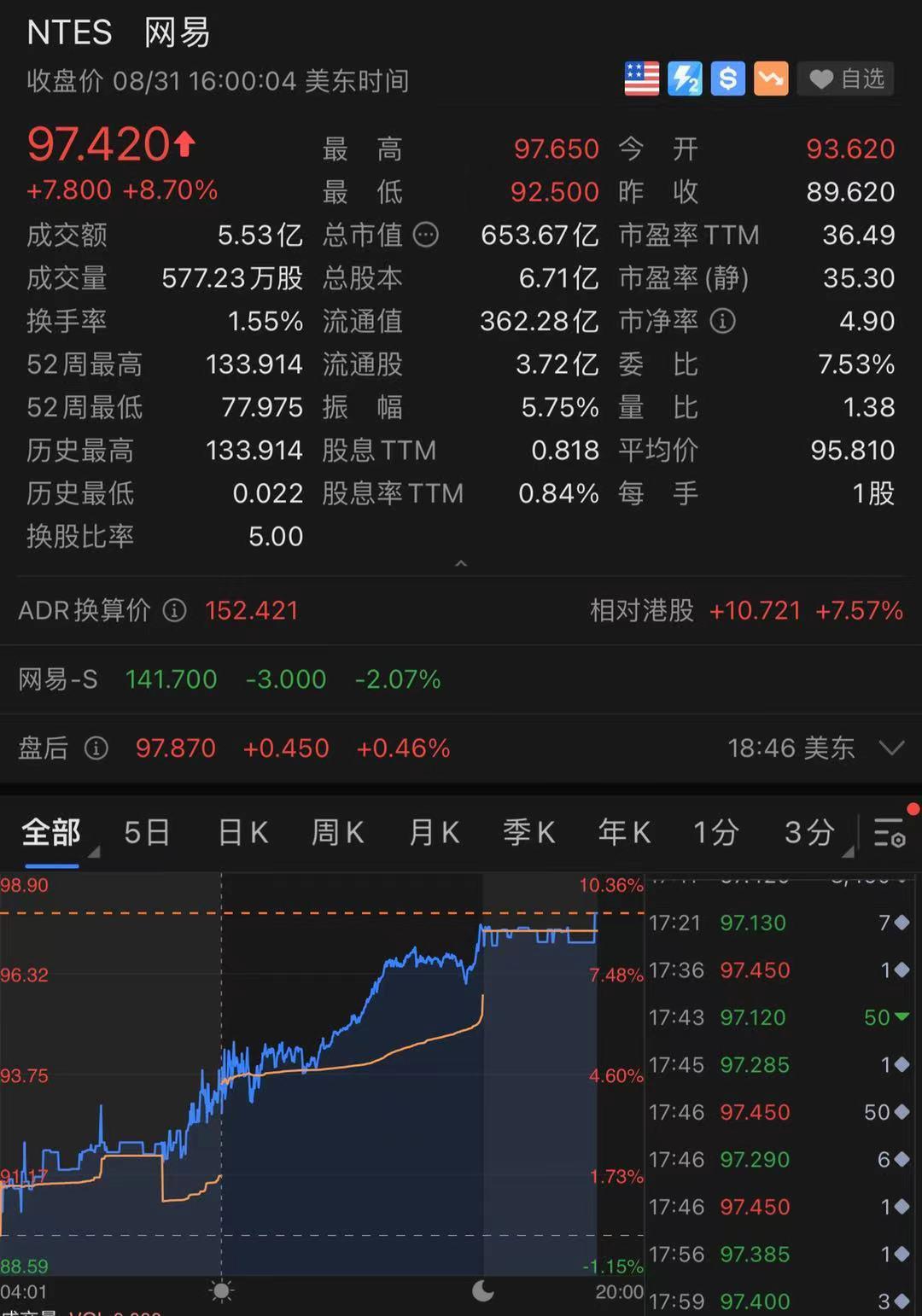Click the US flag market icon

tap(641, 79)
